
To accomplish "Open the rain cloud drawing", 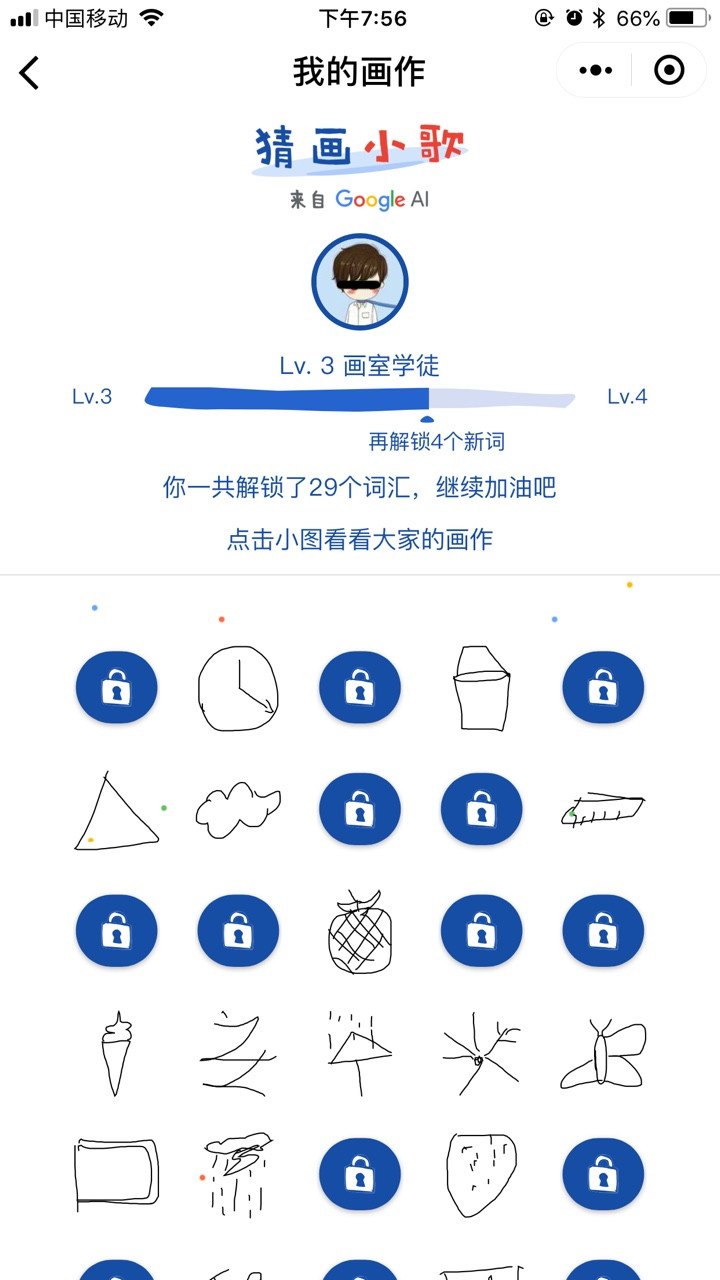I will tap(237, 1175).
